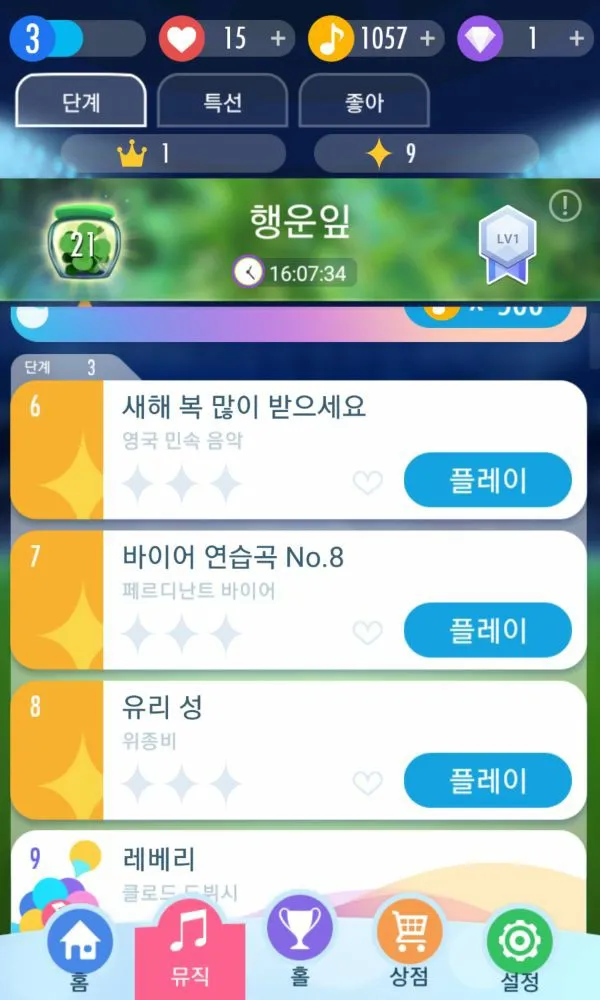Favorite 유리 성 with heart

click(368, 783)
